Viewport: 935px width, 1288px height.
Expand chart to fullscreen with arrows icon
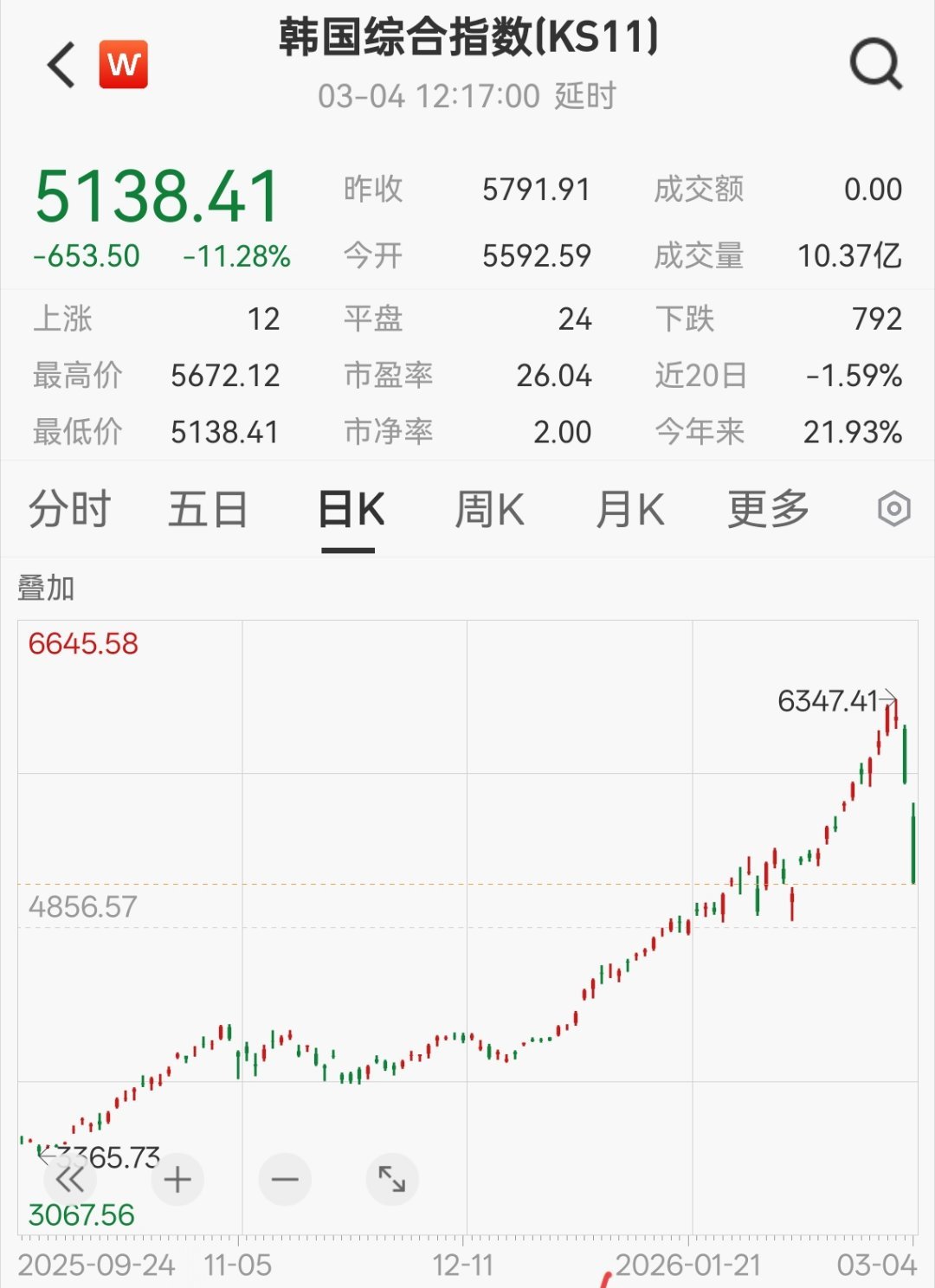click(391, 1179)
